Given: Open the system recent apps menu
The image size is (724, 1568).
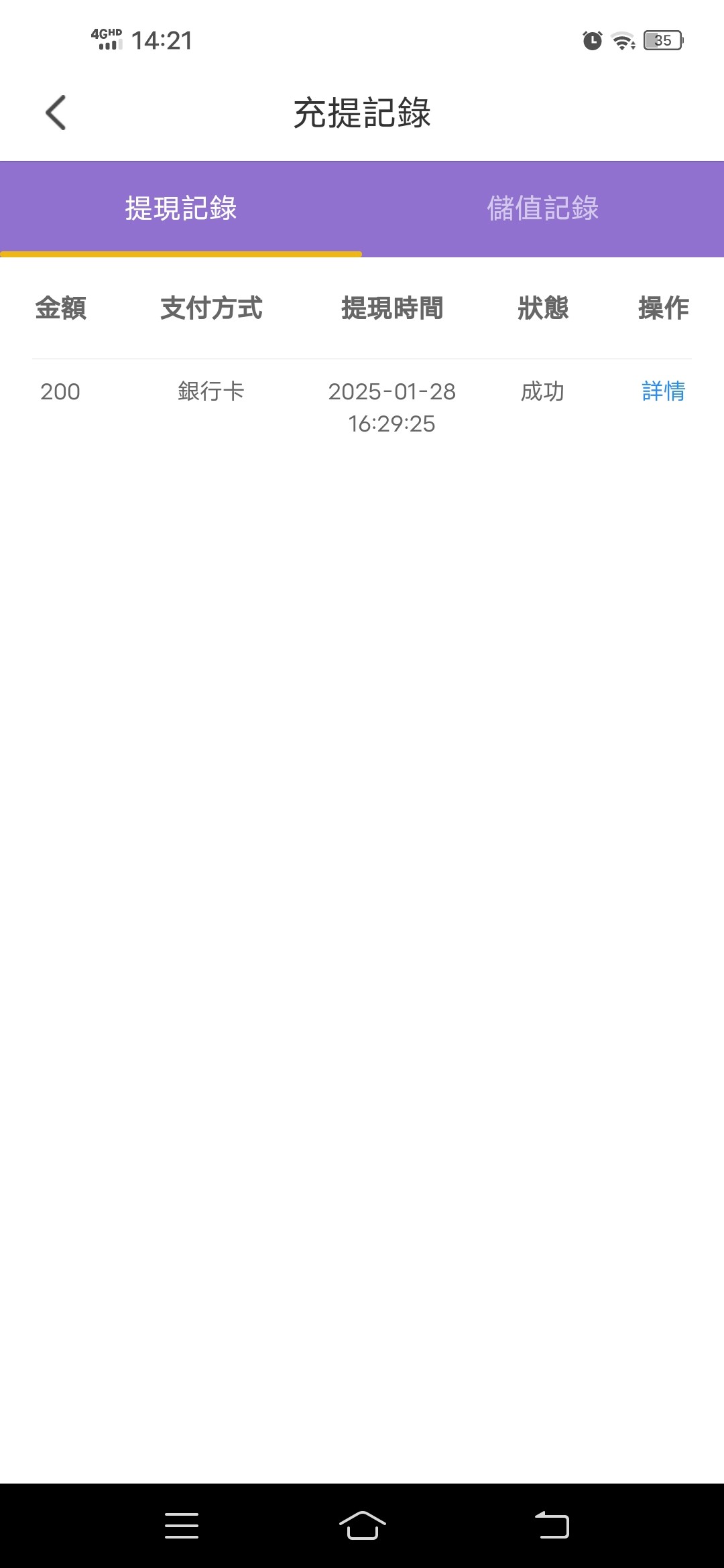Looking at the screenshot, I should pos(182,1526).
